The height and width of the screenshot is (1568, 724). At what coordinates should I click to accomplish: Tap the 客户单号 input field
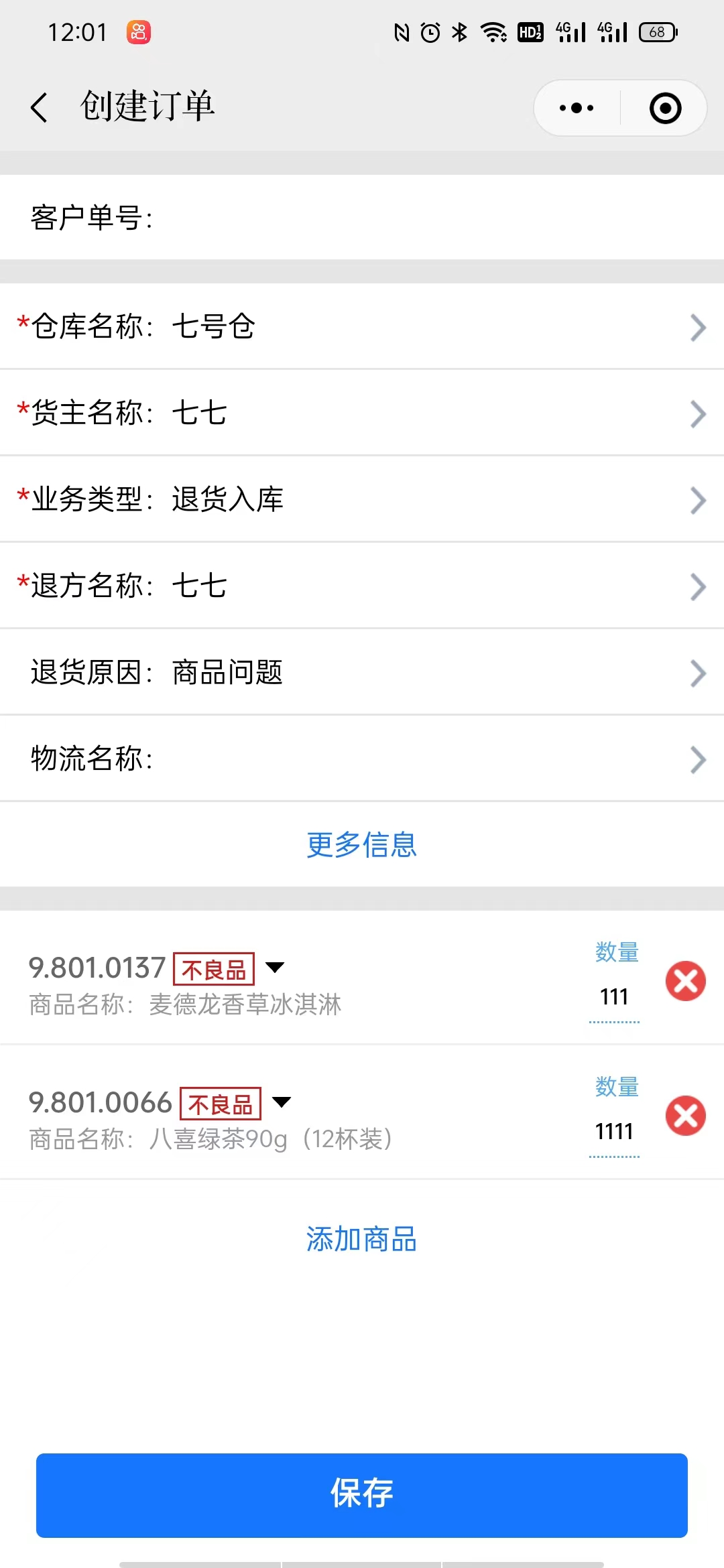362,217
